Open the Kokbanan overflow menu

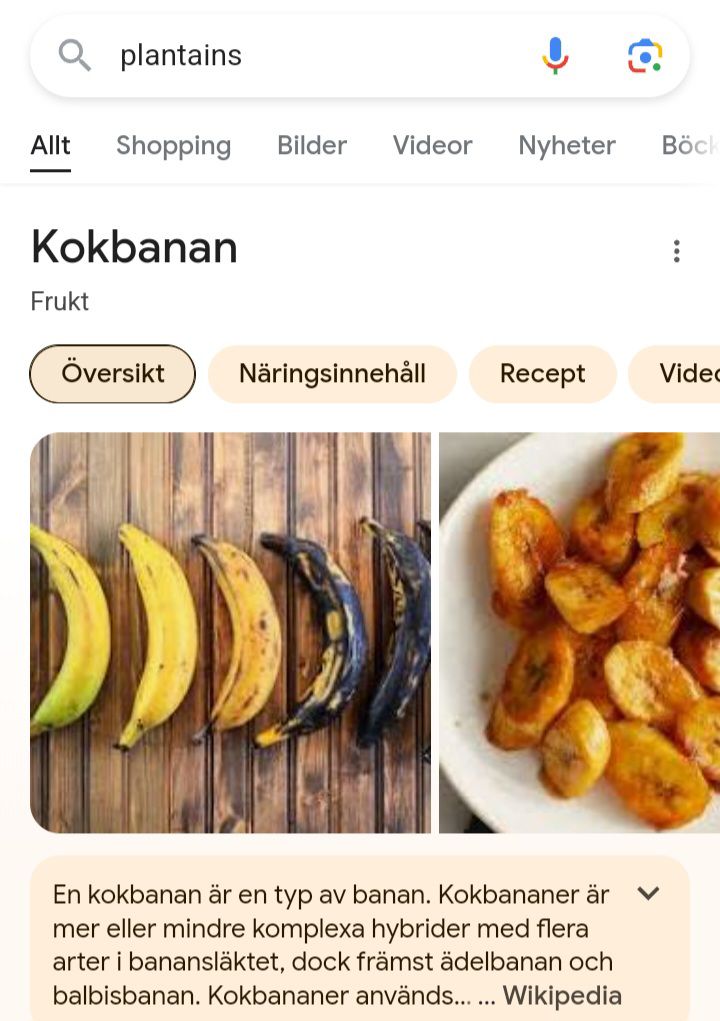(677, 251)
